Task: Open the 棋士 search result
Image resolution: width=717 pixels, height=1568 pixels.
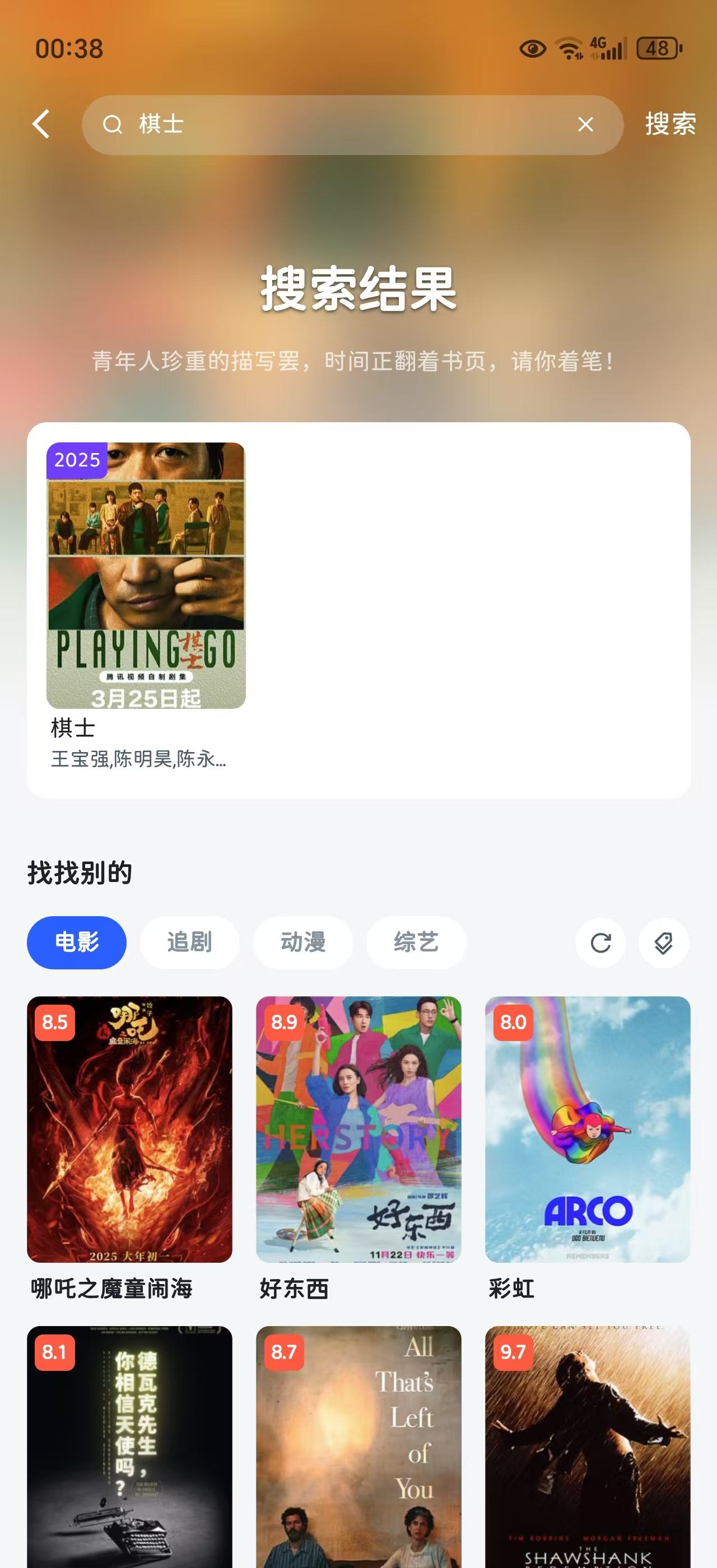Action: coord(146,575)
